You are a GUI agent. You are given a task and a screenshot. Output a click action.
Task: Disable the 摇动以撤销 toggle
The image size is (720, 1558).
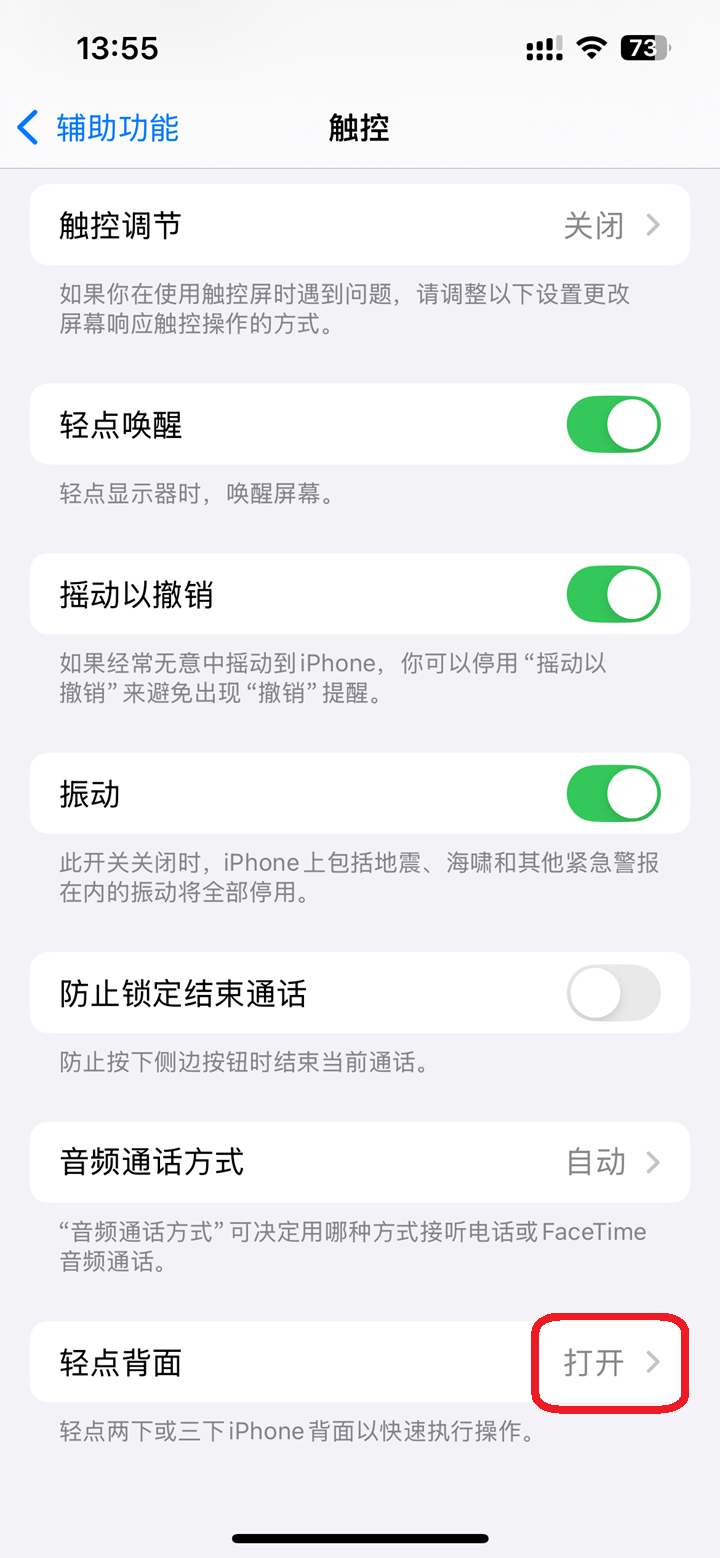click(x=613, y=594)
